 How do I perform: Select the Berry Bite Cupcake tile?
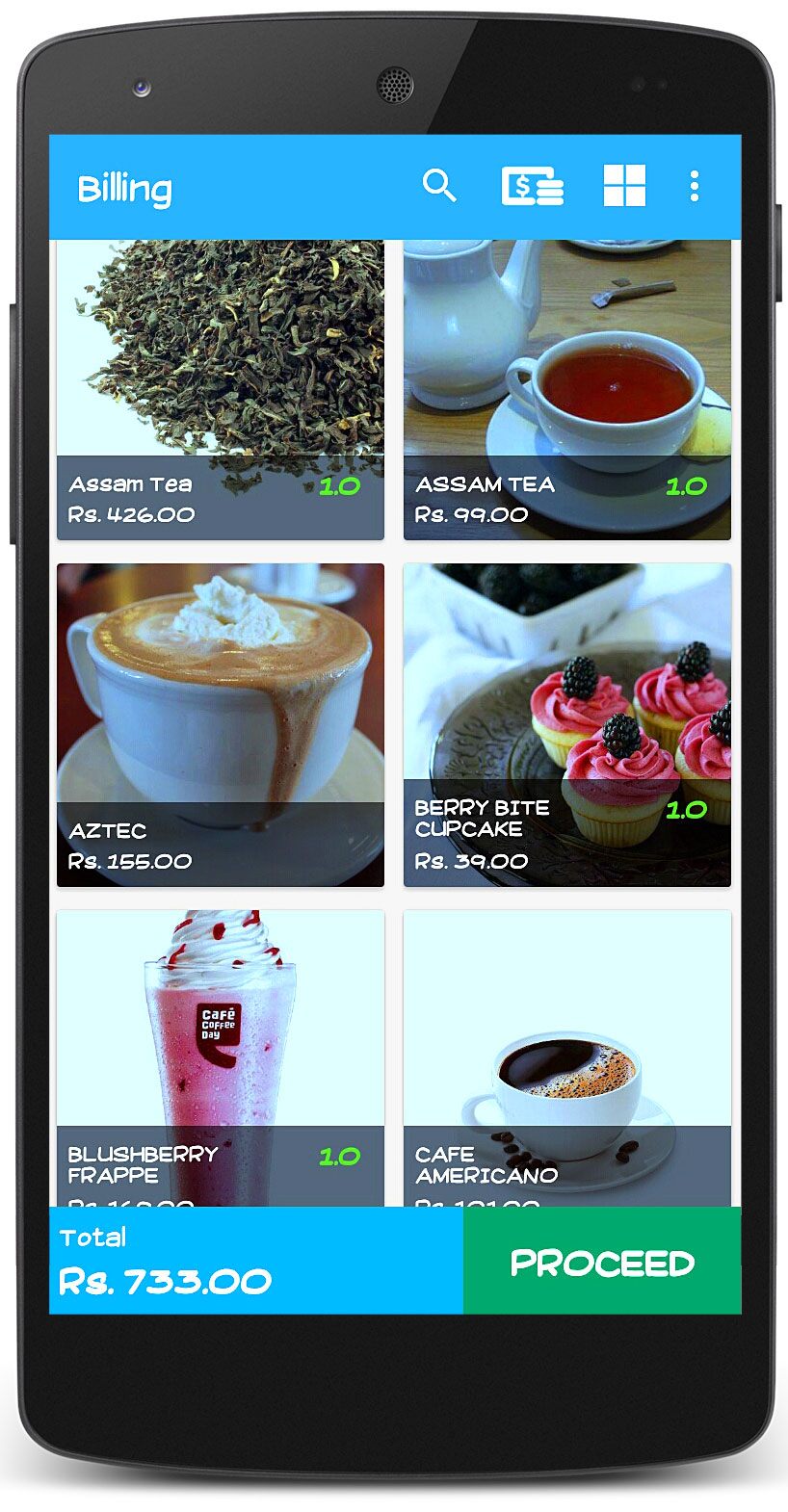point(567,725)
